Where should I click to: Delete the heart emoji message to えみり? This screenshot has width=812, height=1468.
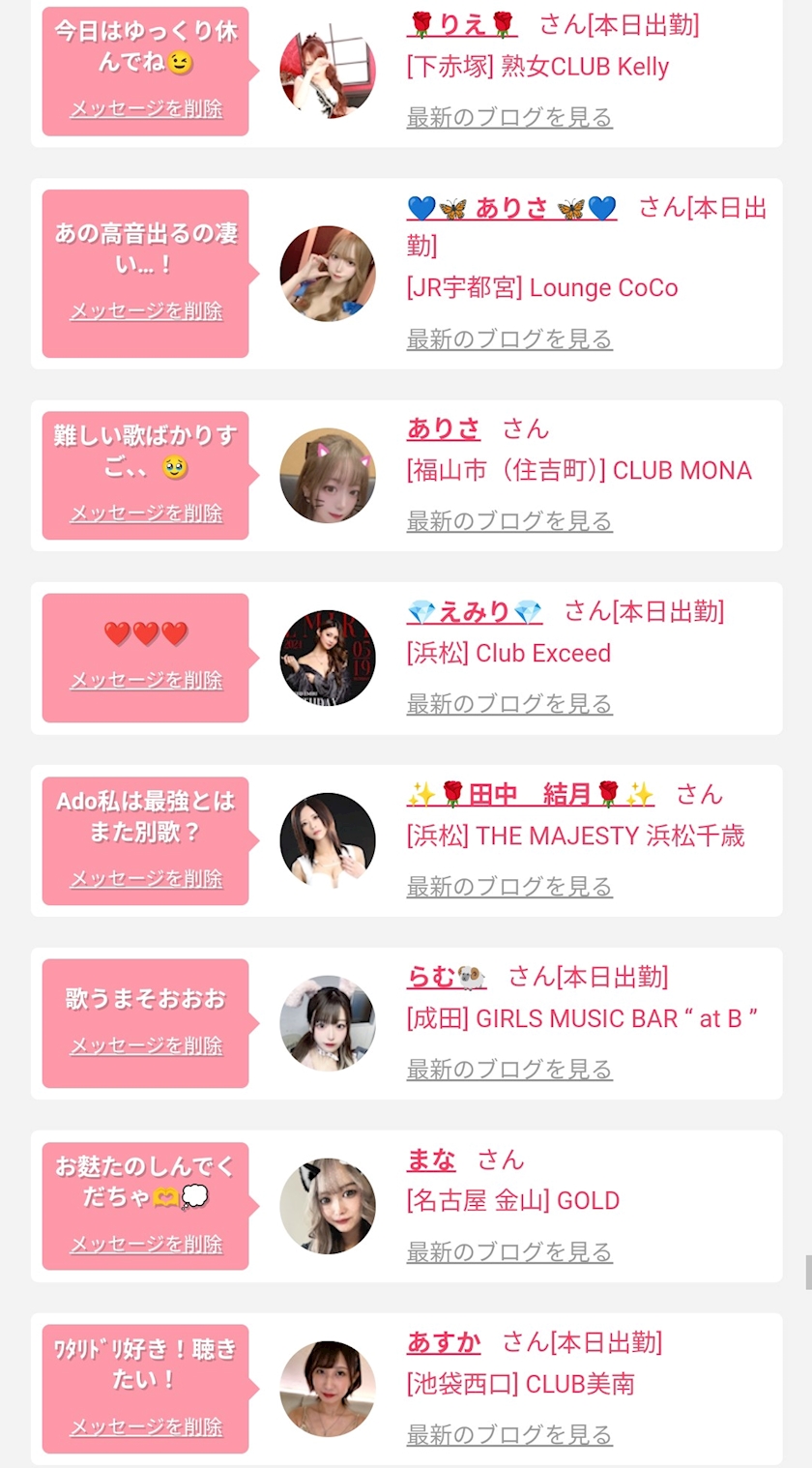point(146,681)
